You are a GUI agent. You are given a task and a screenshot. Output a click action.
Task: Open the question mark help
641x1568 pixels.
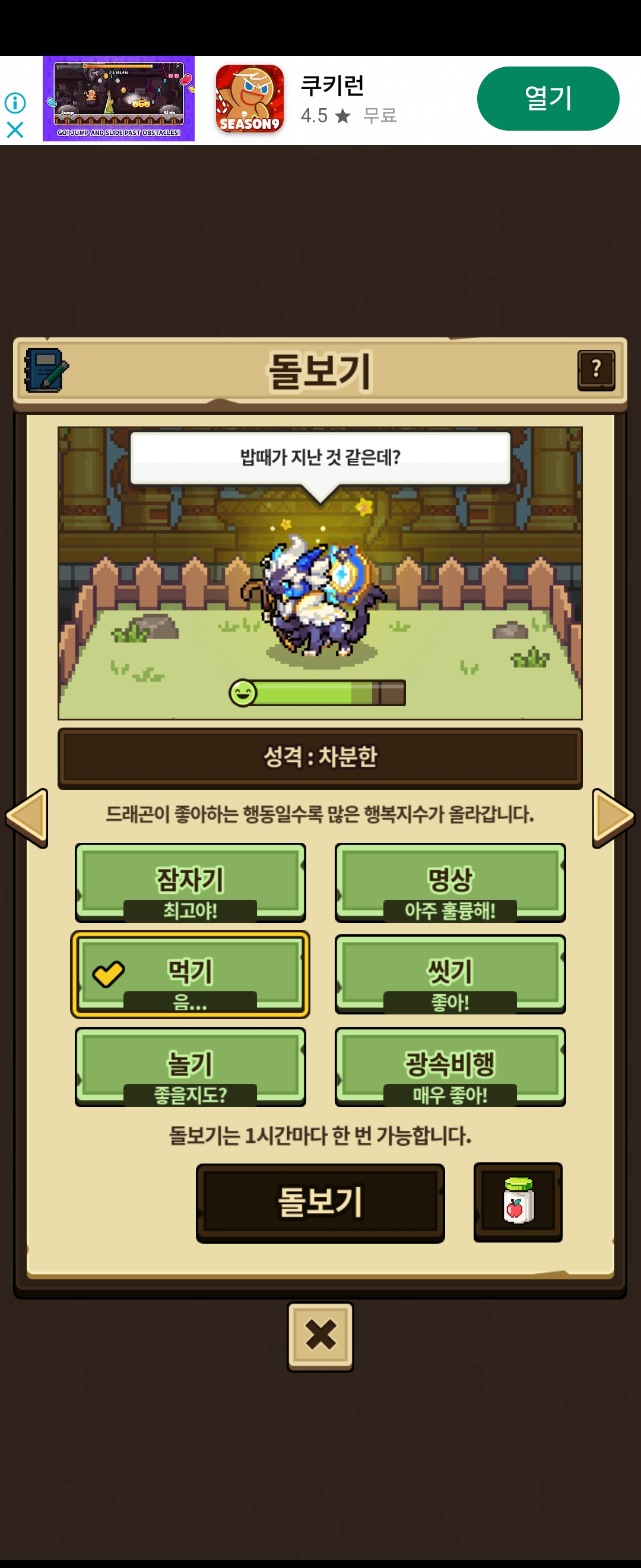(x=595, y=369)
